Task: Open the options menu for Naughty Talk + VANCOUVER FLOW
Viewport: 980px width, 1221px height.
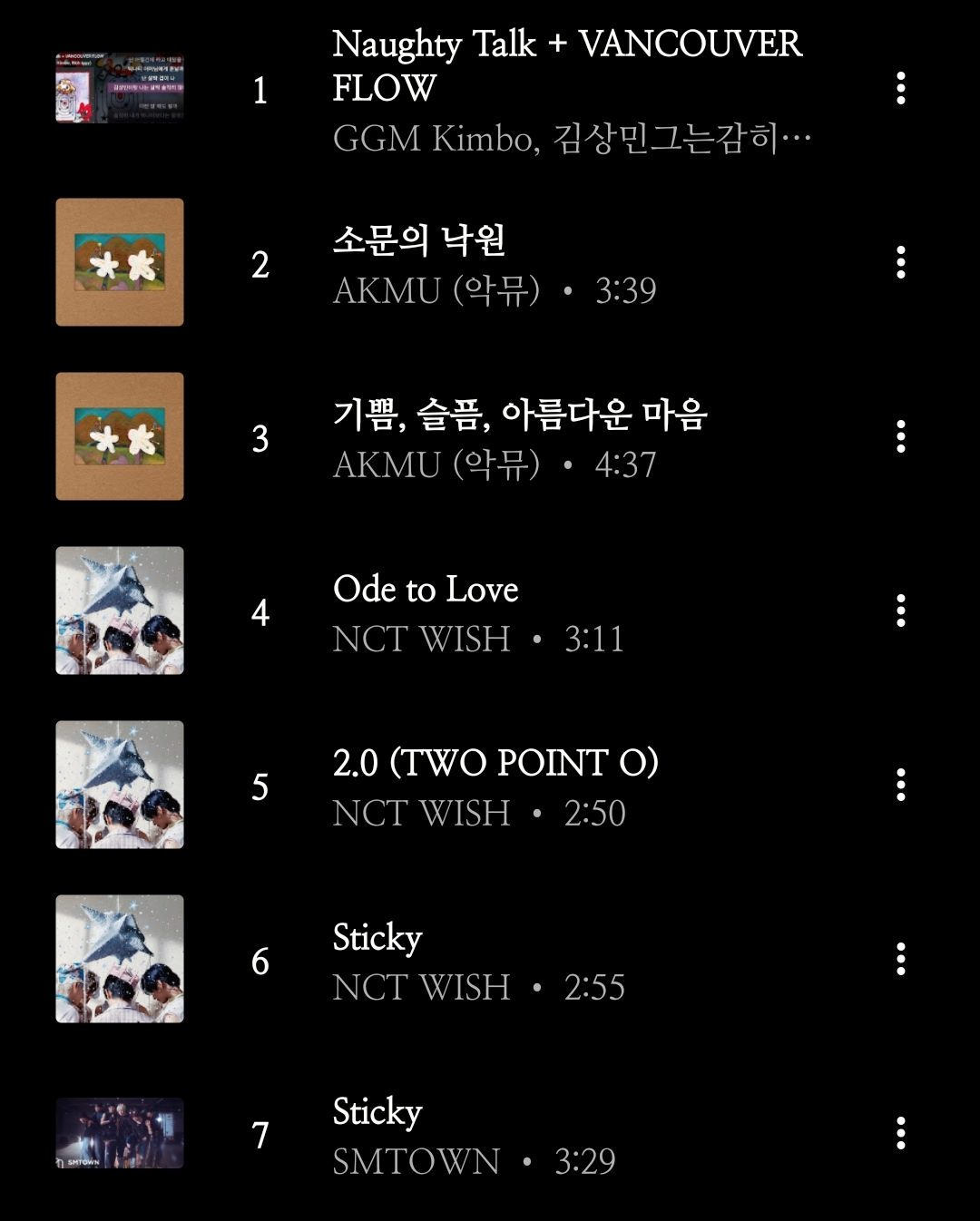Action: 899,90
